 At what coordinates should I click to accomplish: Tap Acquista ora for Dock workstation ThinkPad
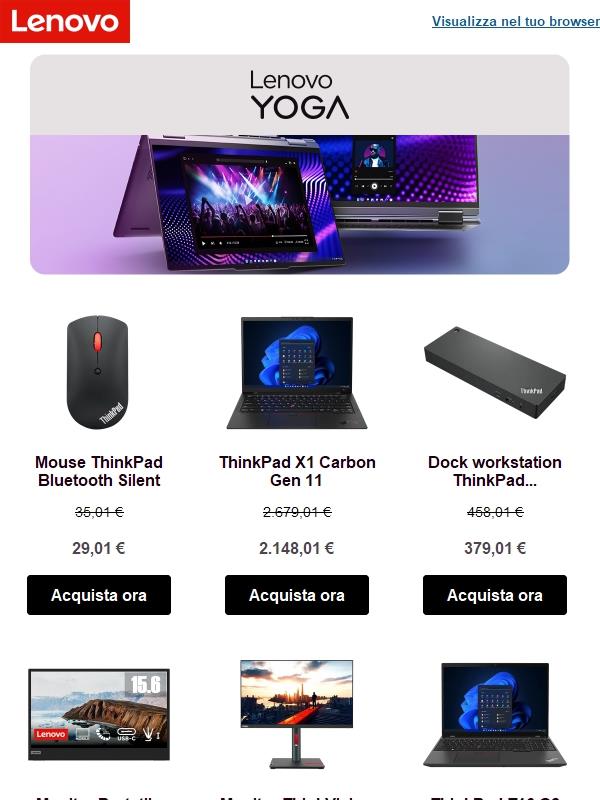[495, 595]
